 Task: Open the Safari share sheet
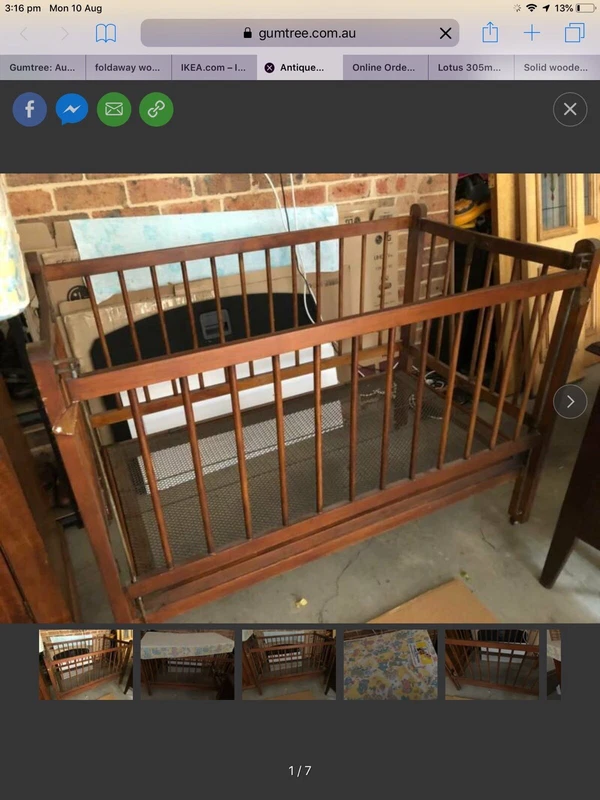[x=490, y=33]
